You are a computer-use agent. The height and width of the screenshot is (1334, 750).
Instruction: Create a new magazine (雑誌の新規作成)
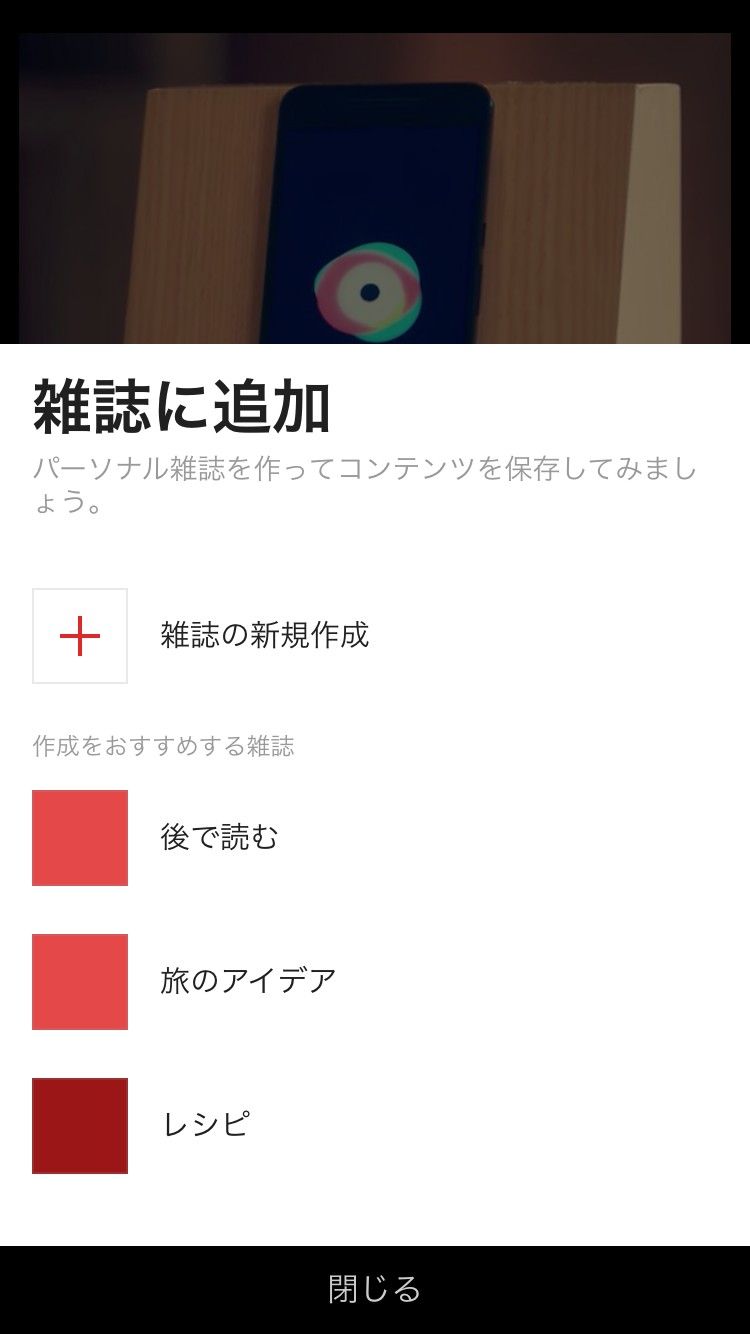point(264,636)
